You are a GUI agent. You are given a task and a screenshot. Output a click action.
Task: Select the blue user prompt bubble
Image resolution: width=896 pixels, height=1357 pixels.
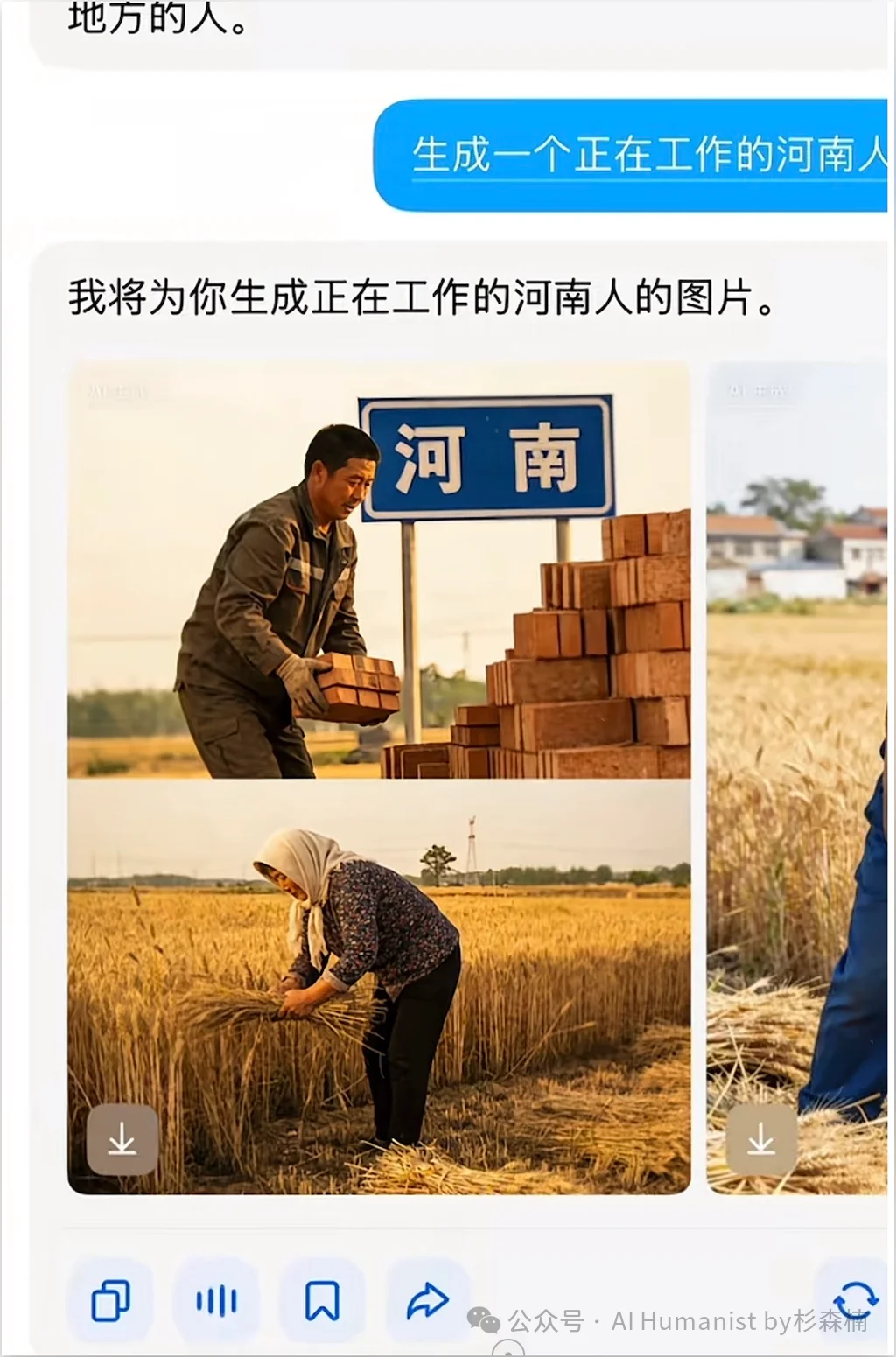click(x=630, y=156)
